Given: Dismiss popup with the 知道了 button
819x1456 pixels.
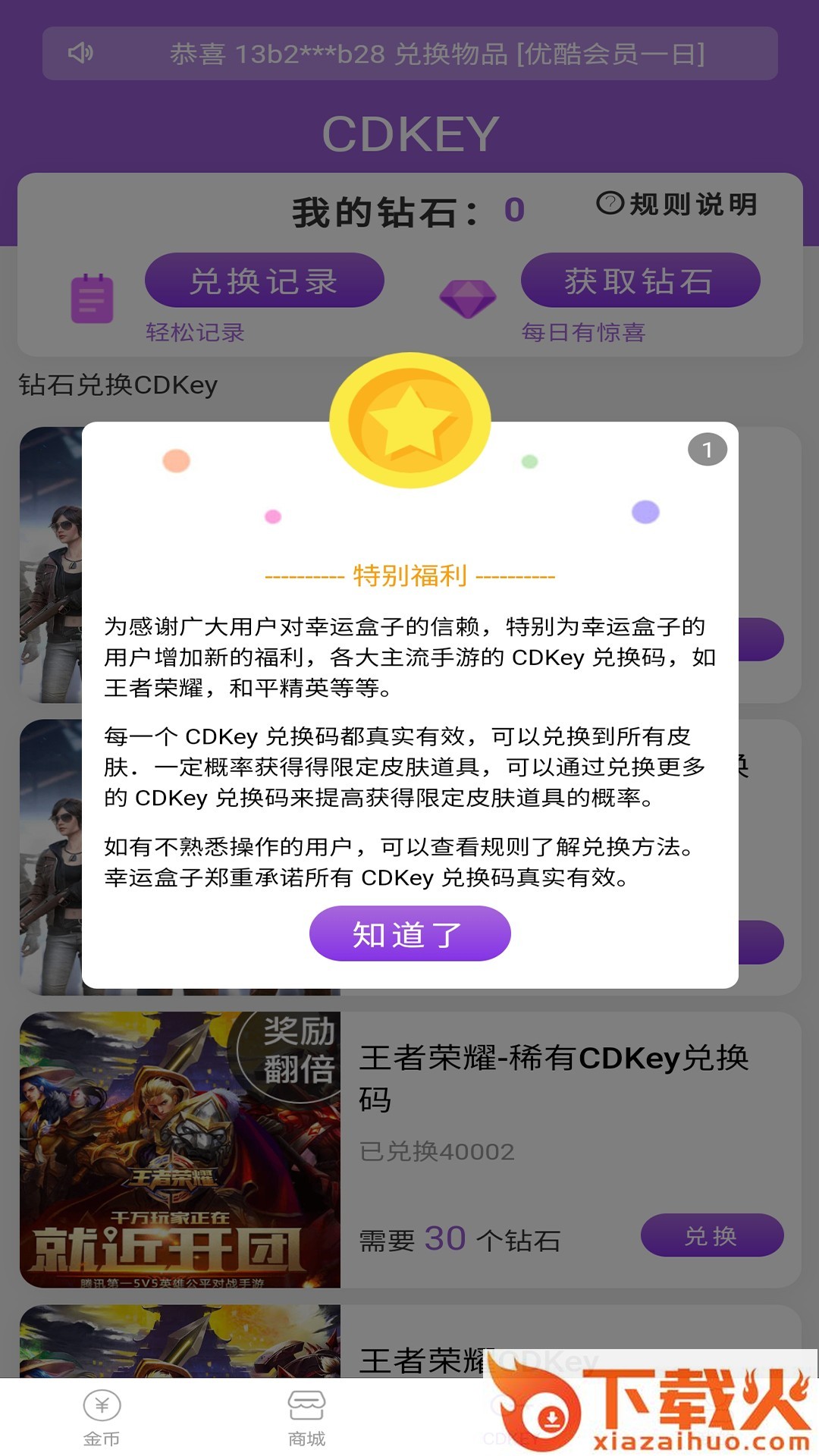Looking at the screenshot, I should (x=409, y=934).
